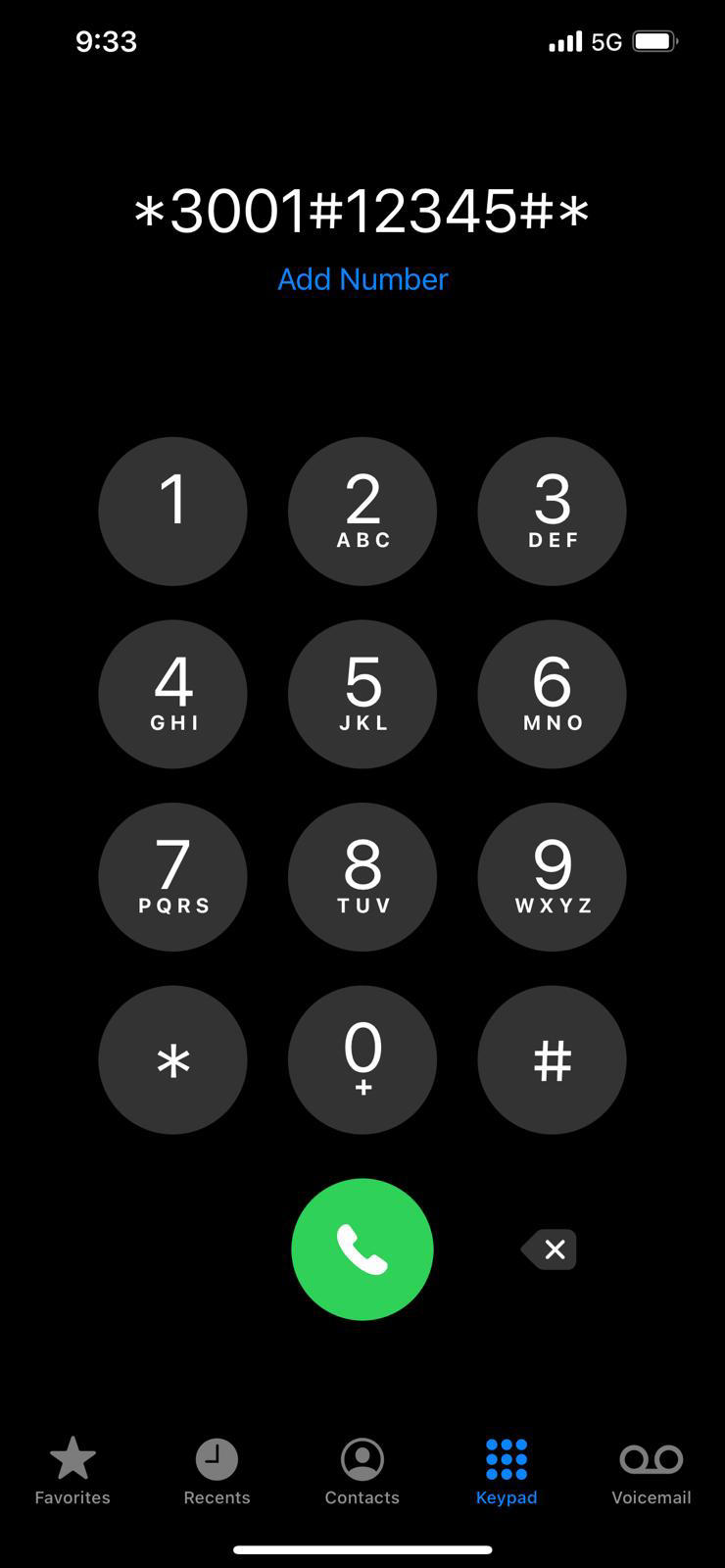The width and height of the screenshot is (725, 1568).
Task: Open the Contacts icon
Action: coord(362,1458)
